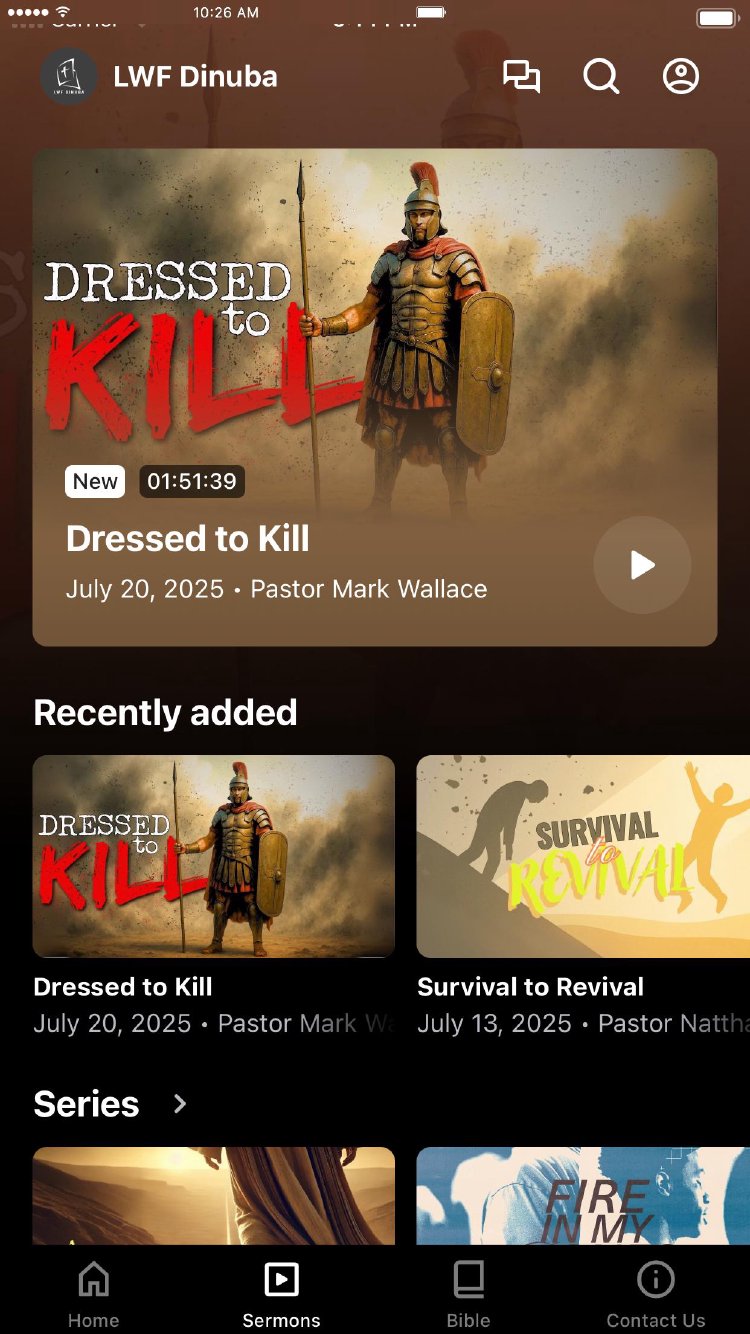Select the Sermons tab
Image resolution: width=750 pixels, height=1334 pixels.
point(281,1293)
